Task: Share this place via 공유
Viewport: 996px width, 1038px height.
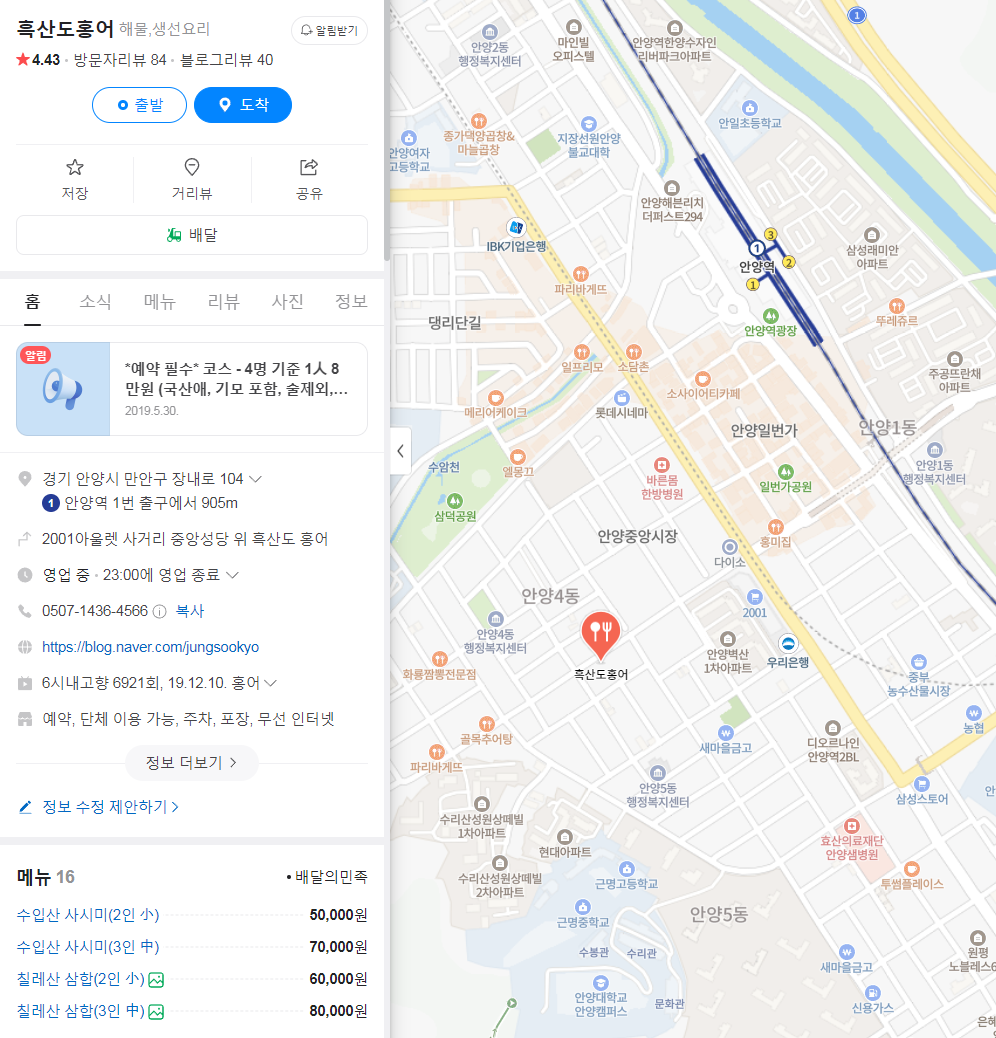Action: tap(309, 180)
